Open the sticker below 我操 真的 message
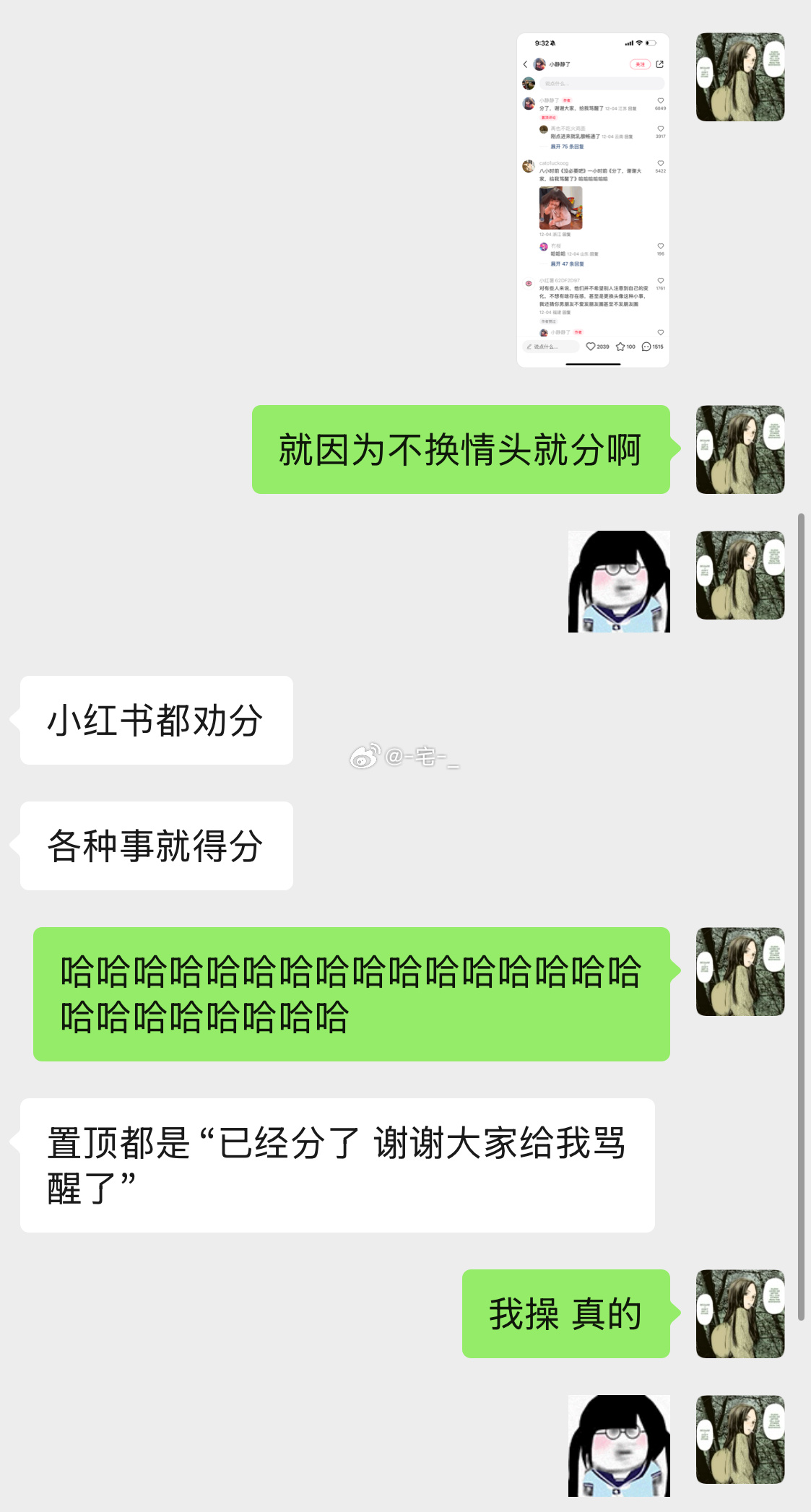The height and width of the screenshot is (1512, 811). coord(619,1446)
